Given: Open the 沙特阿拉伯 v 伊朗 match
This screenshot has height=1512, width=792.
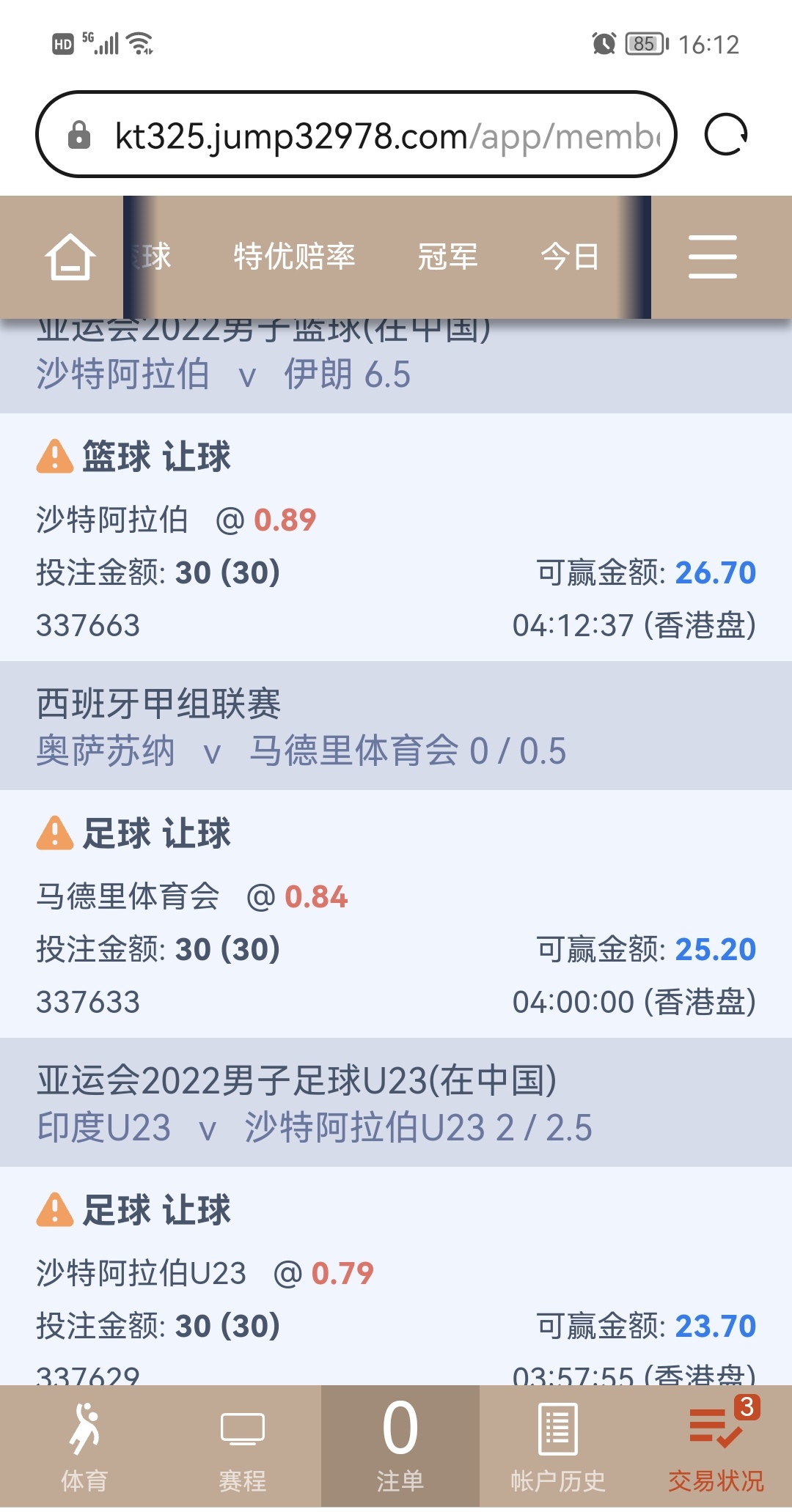Looking at the screenshot, I should [223, 374].
